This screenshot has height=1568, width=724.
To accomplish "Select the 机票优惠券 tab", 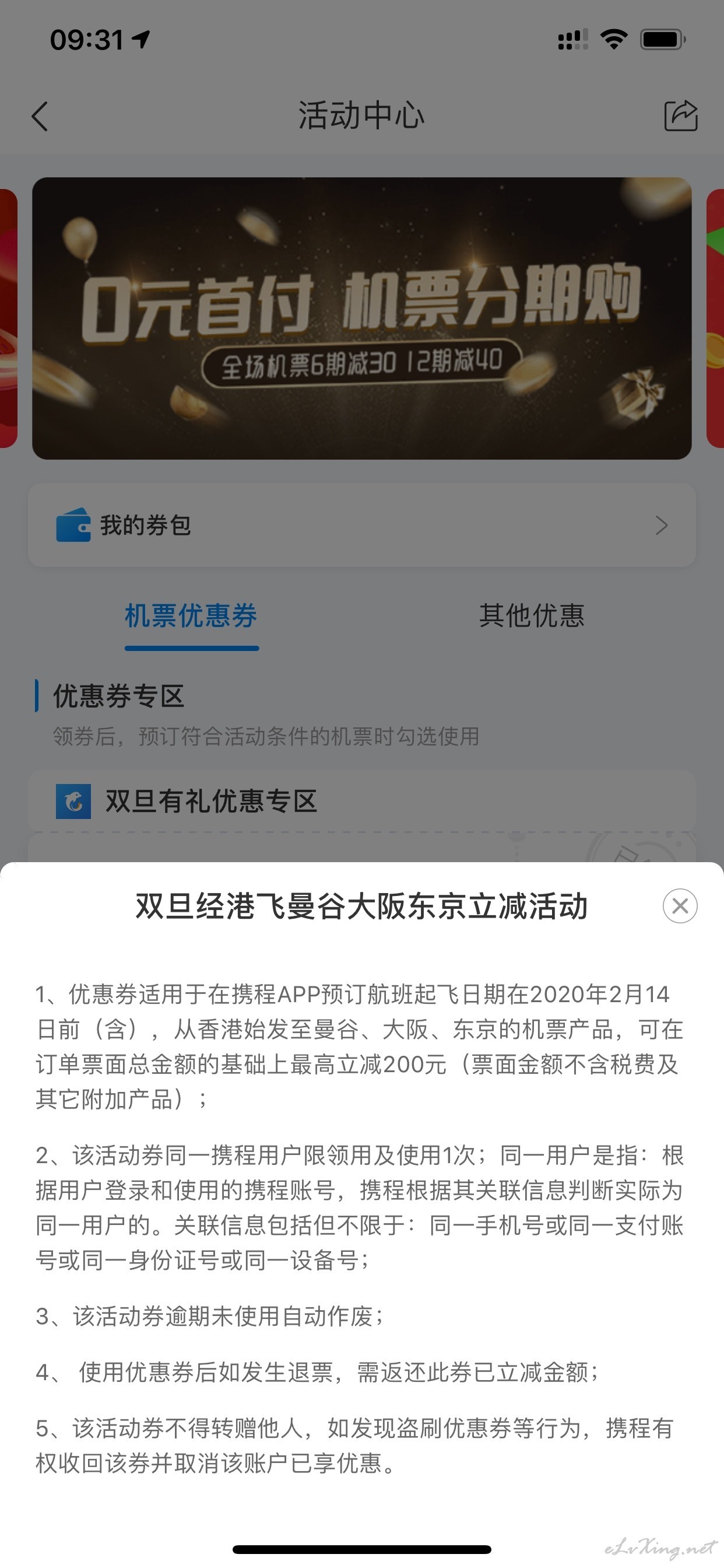I will pyautogui.click(x=191, y=615).
